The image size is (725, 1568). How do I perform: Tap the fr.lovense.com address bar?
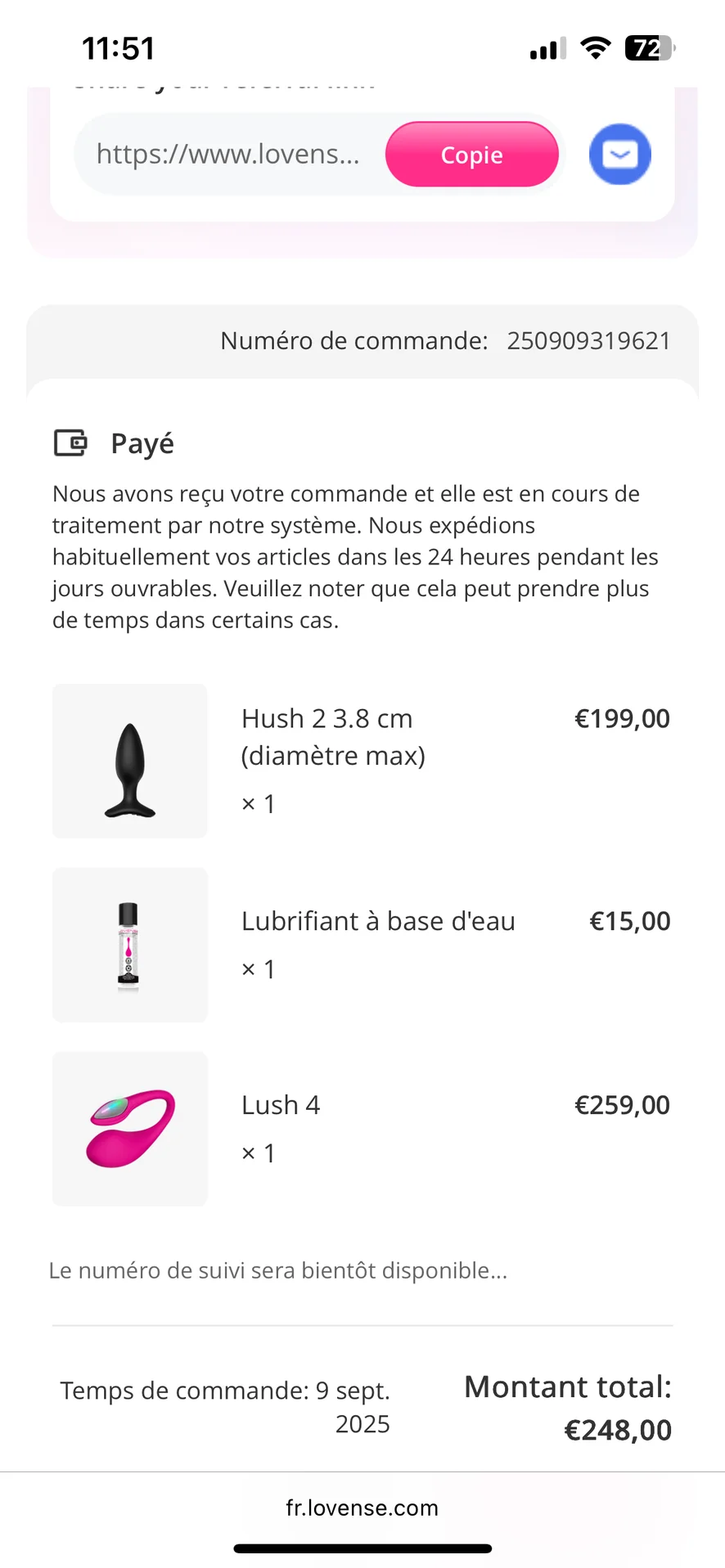(x=362, y=1507)
